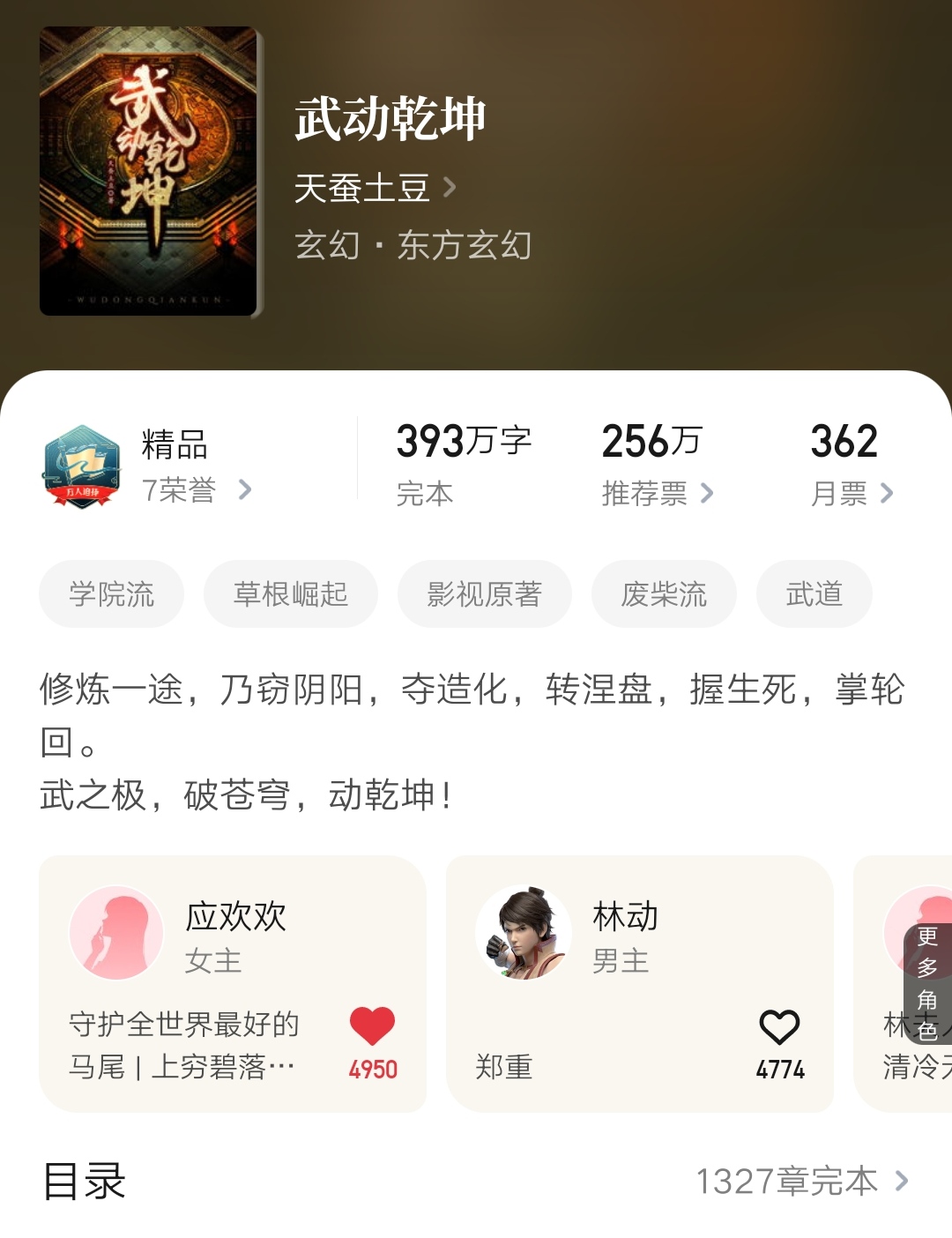This screenshot has height=1238, width=952.
Task: Click the 废柴流 tag
Action: coord(664,594)
